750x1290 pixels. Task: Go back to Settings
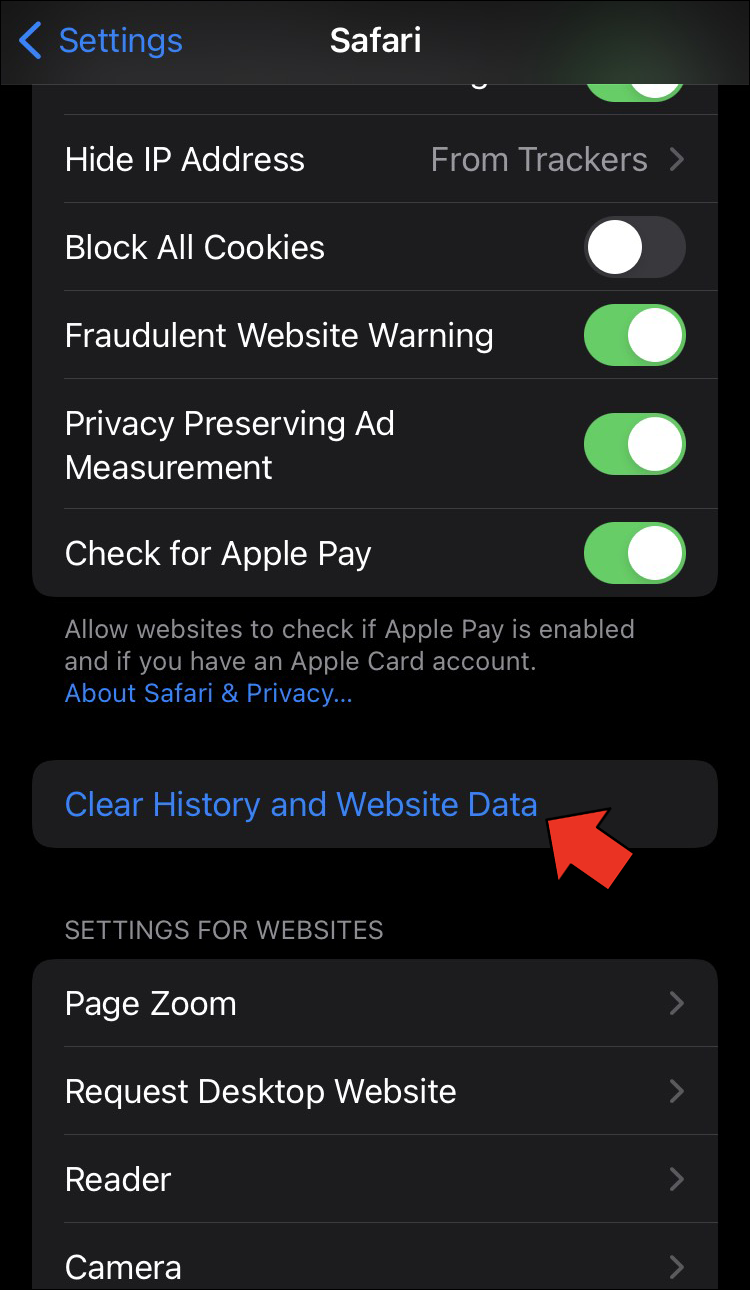(100, 41)
